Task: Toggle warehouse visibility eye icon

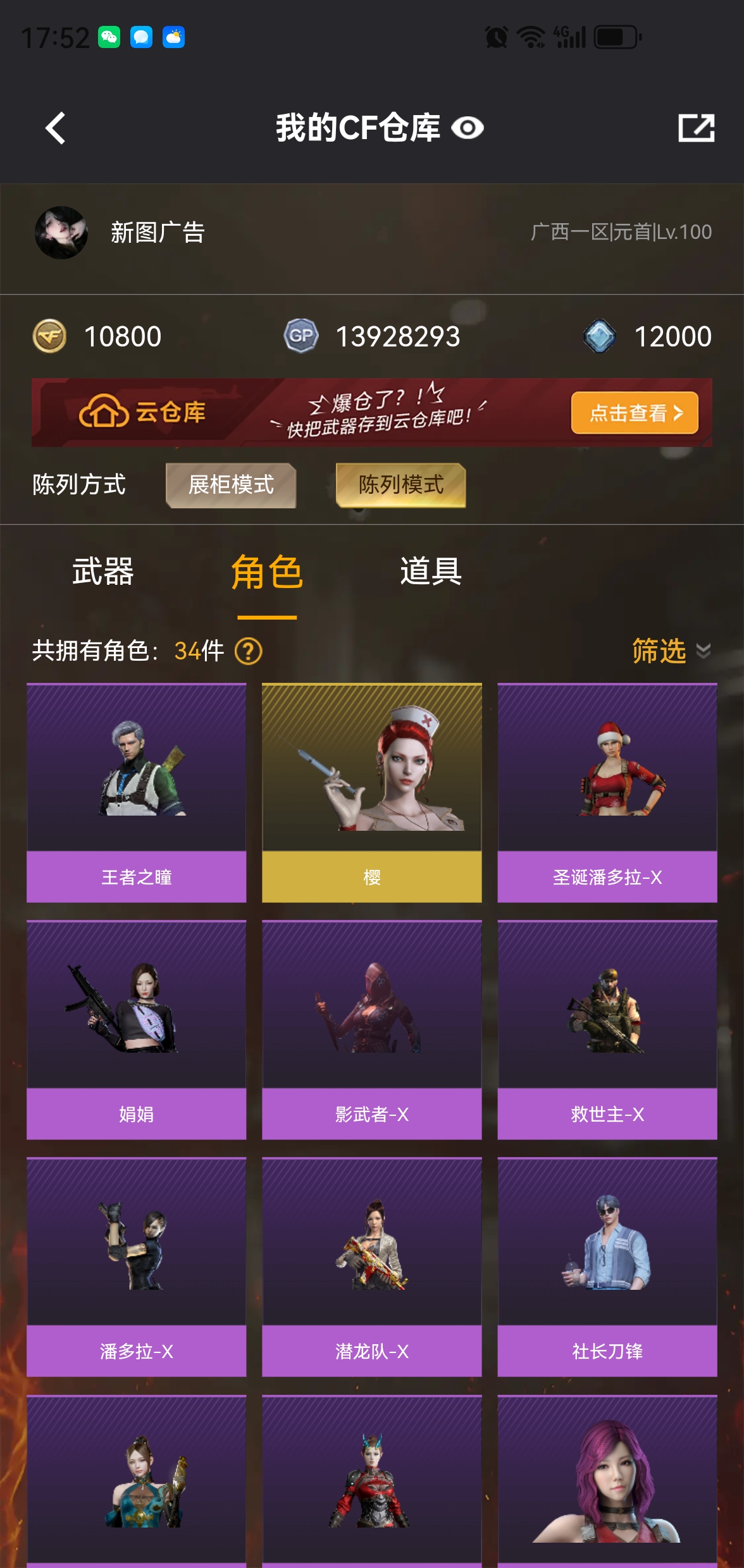Action: click(x=468, y=128)
